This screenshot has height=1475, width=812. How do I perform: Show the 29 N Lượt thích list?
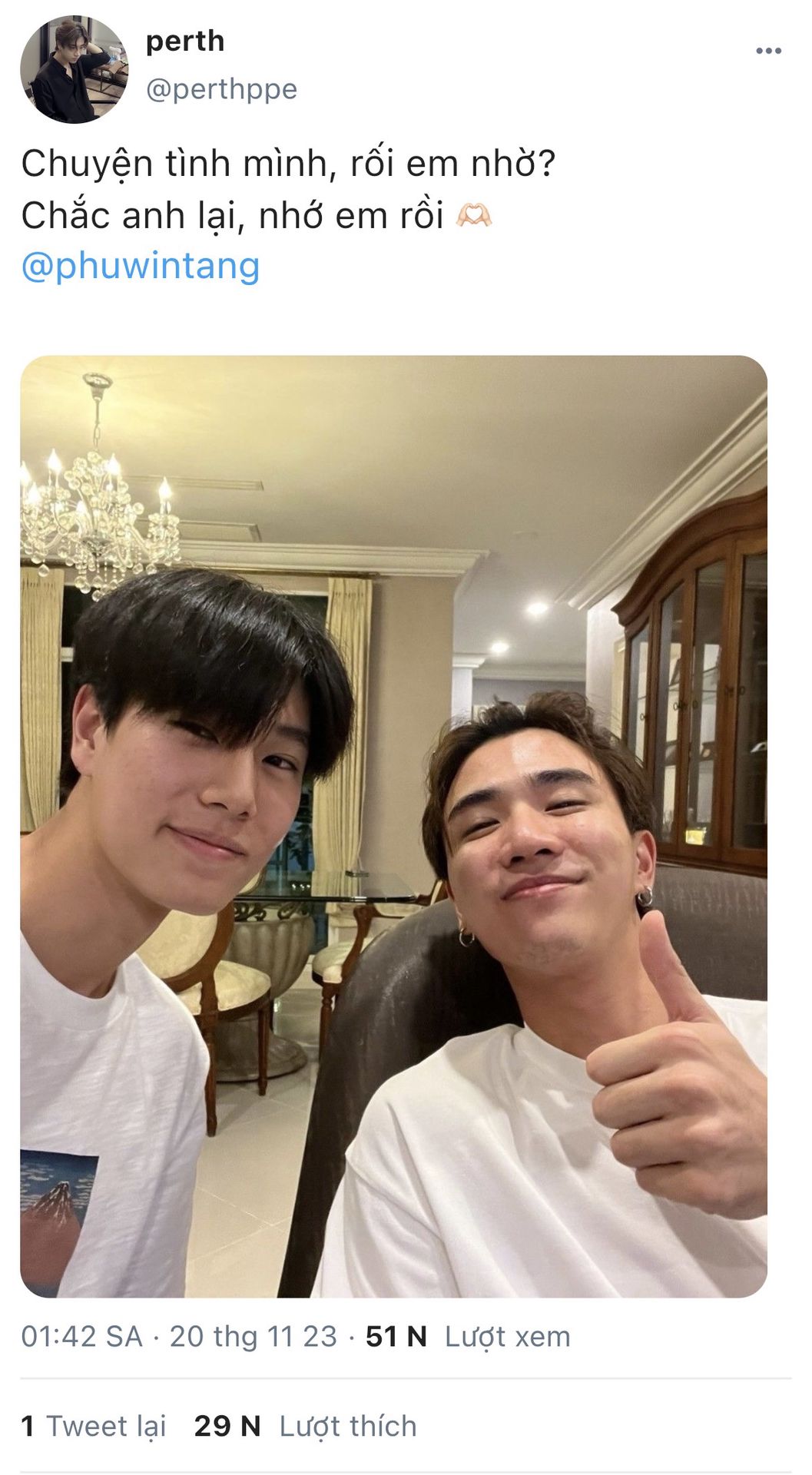(305, 1426)
